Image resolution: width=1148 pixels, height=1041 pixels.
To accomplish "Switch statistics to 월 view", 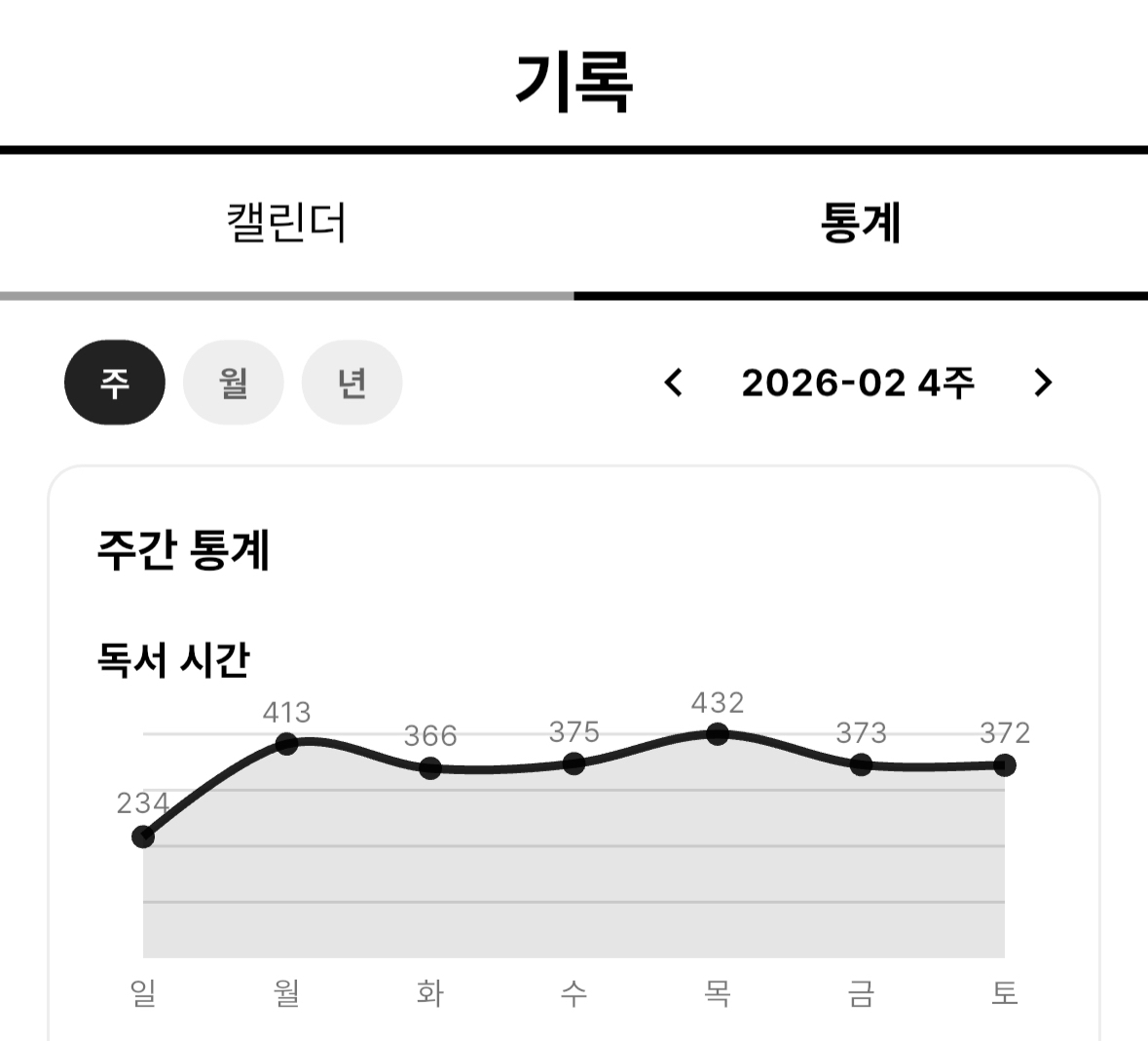I will click(x=234, y=383).
